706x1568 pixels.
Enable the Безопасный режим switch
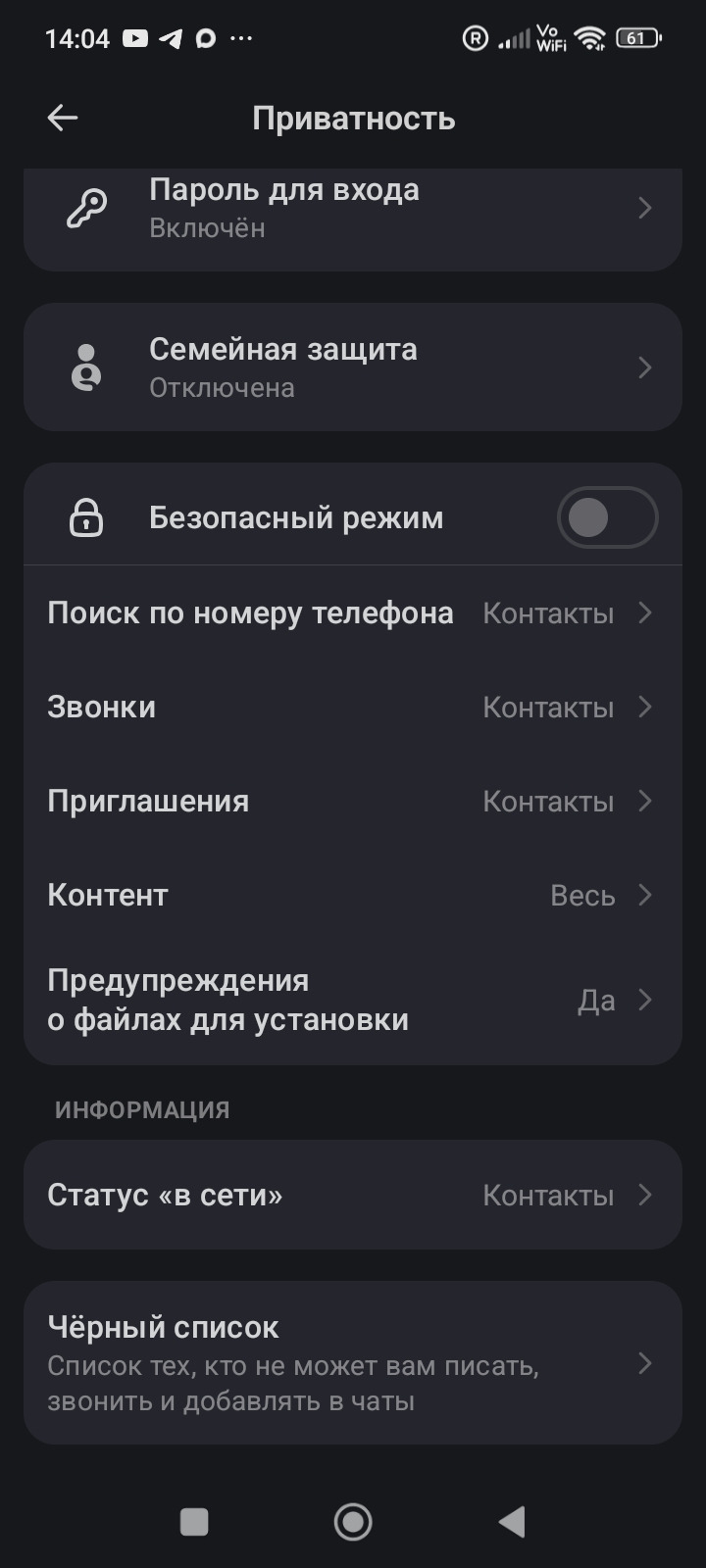[x=607, y=517]
